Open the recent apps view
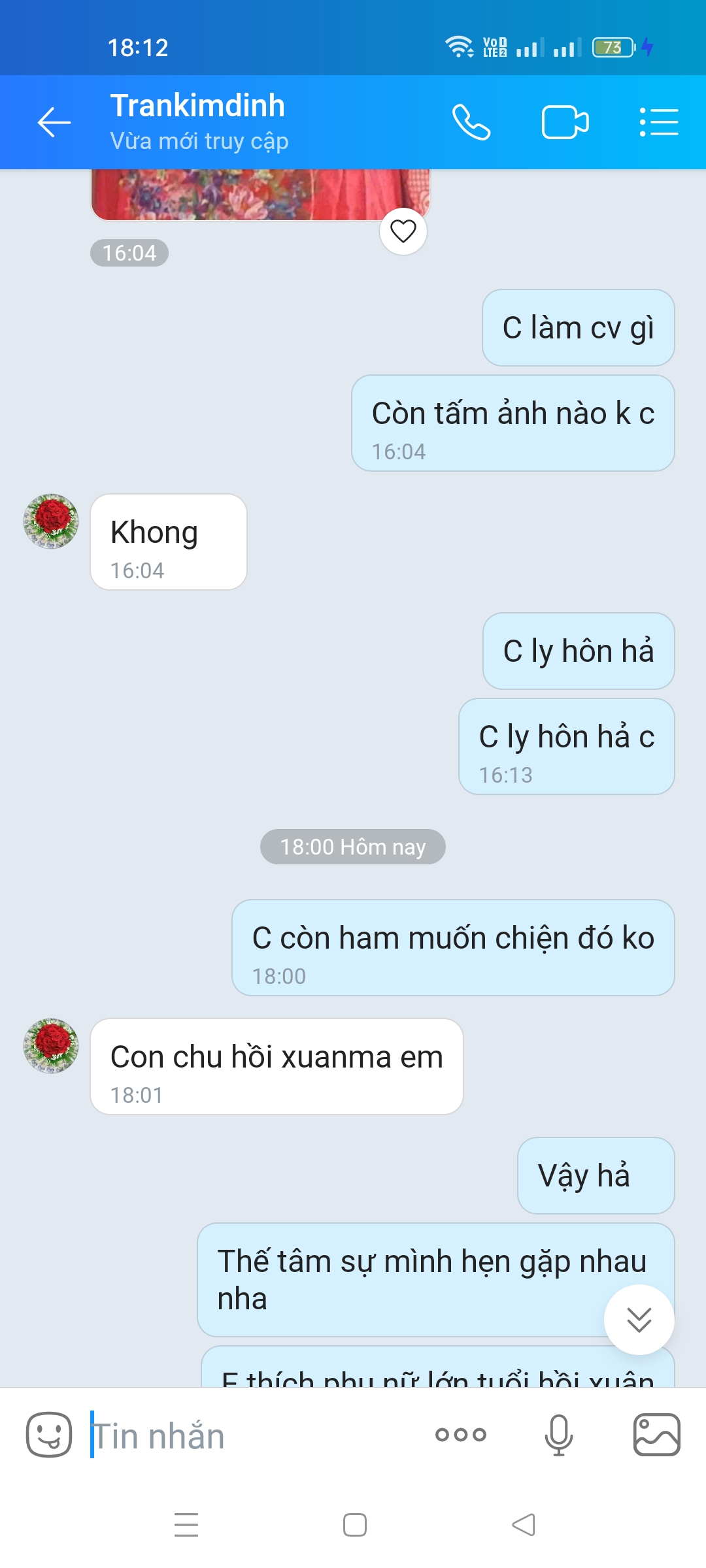The image size is (706, 1568). tap(186, 1525)
